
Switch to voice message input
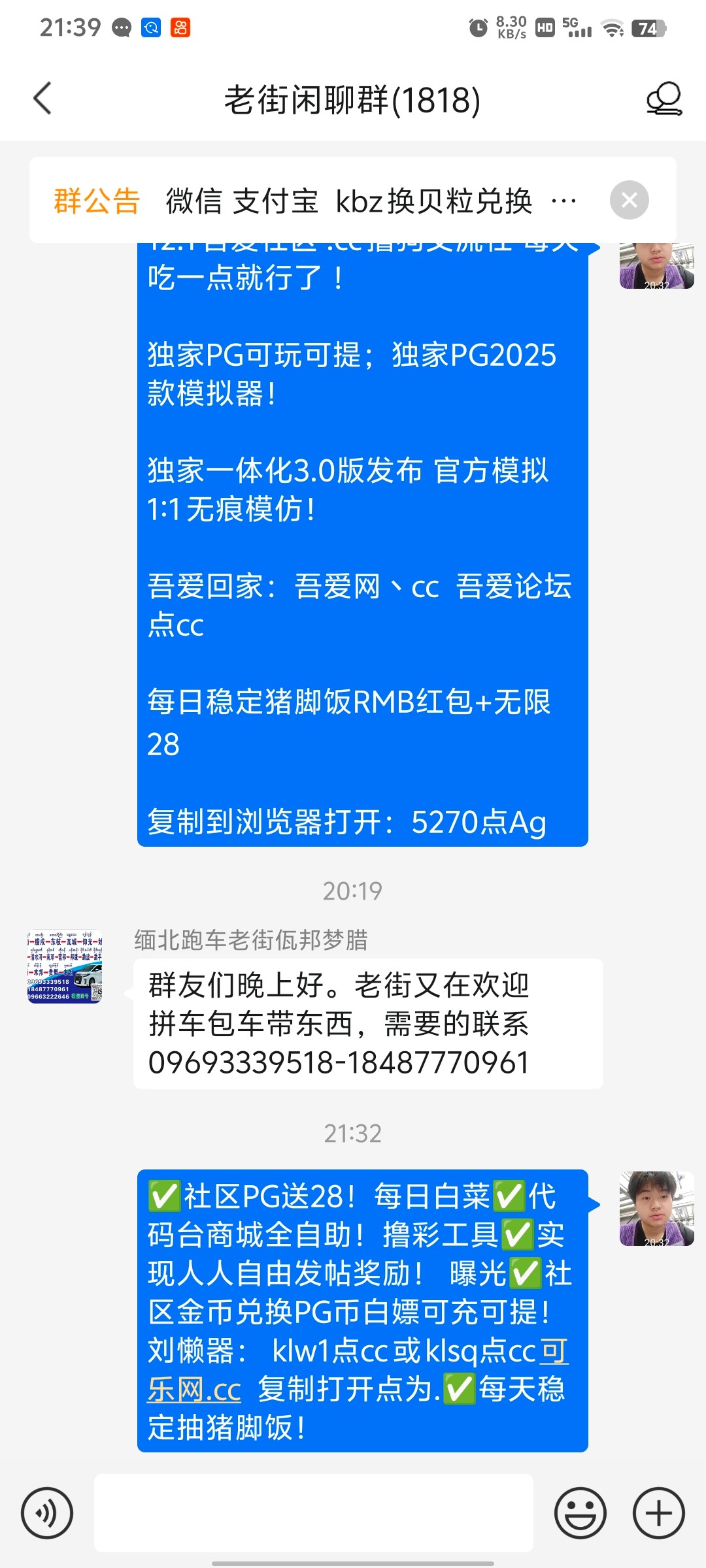click(x=46, y=1513)
